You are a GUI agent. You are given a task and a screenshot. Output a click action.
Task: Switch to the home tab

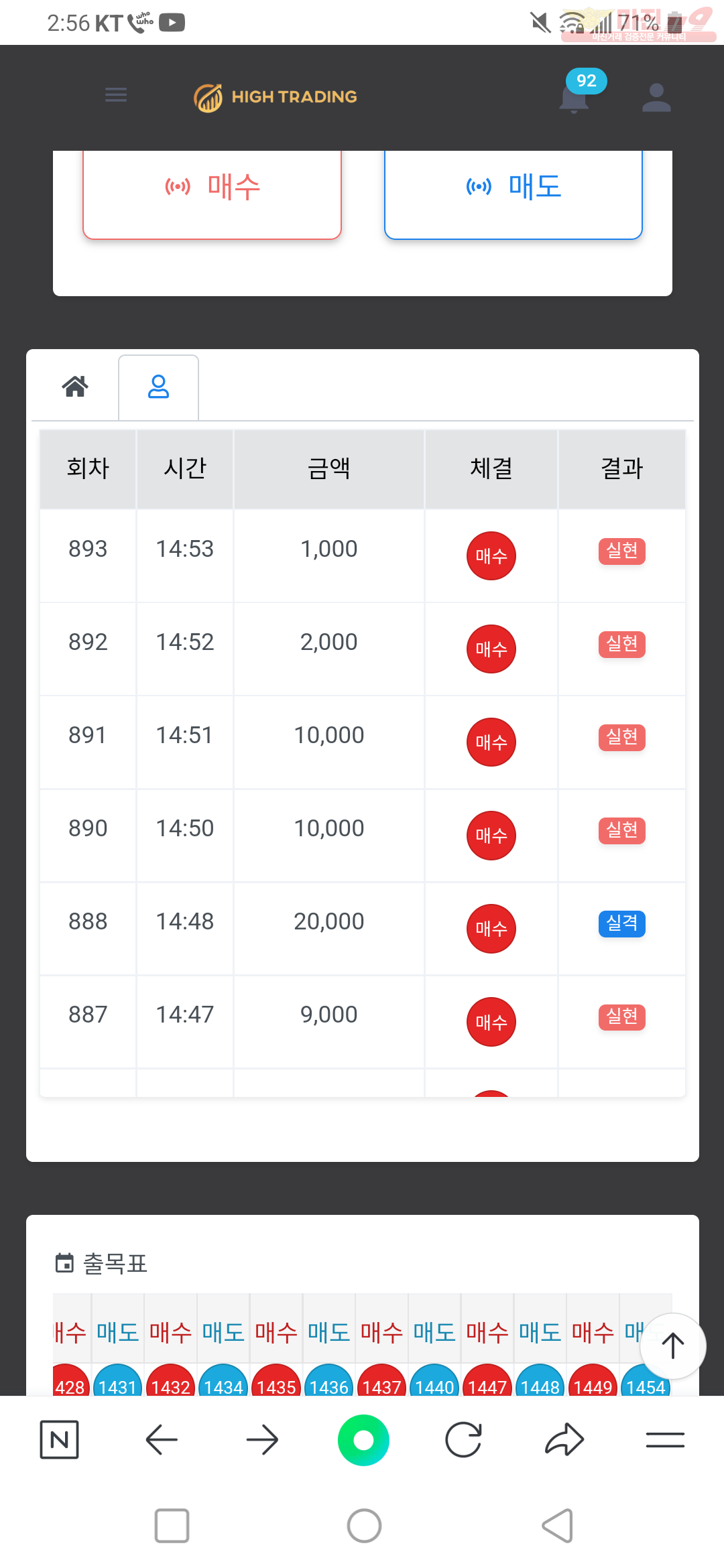[x=75, y=387]
